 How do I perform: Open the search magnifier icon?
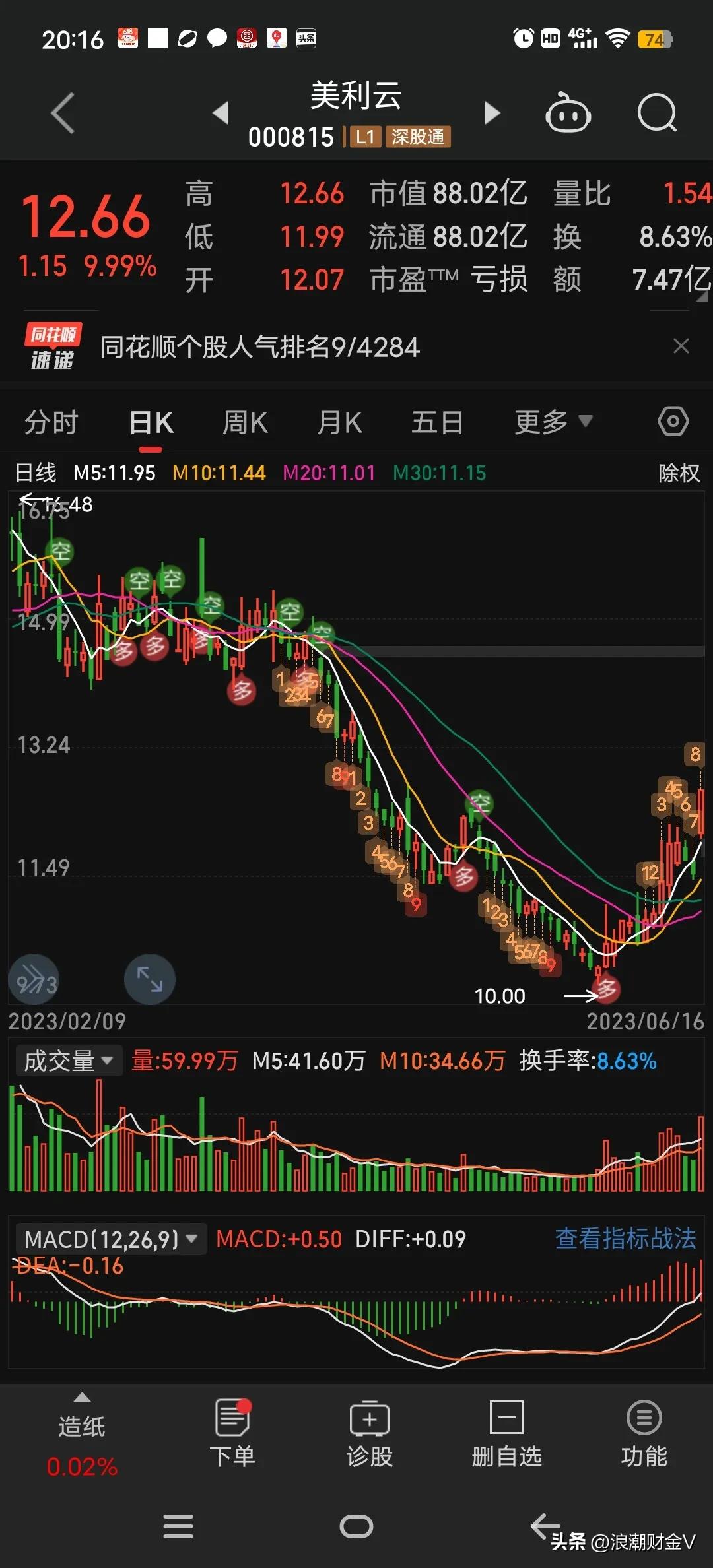pyautogui.click(x=658, y=114)
